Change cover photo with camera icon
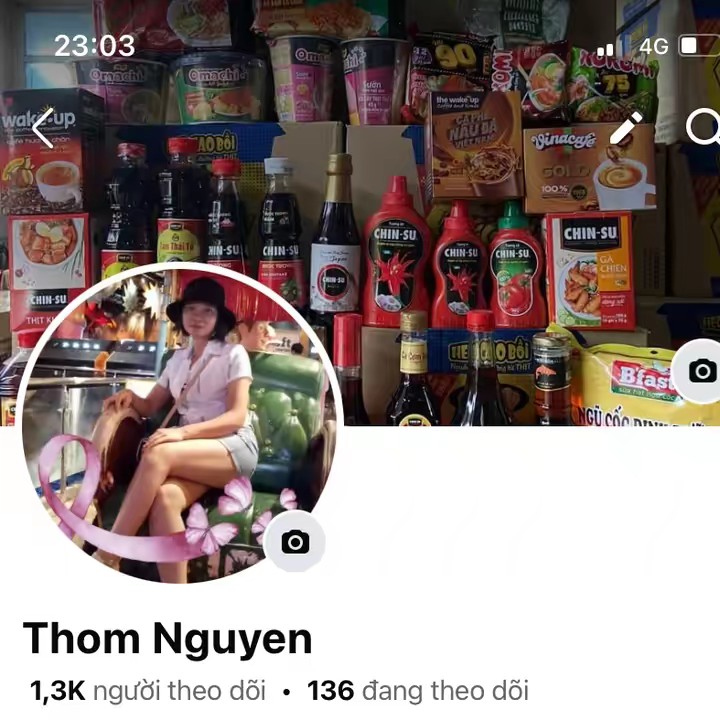 click(x=702, y=371)
